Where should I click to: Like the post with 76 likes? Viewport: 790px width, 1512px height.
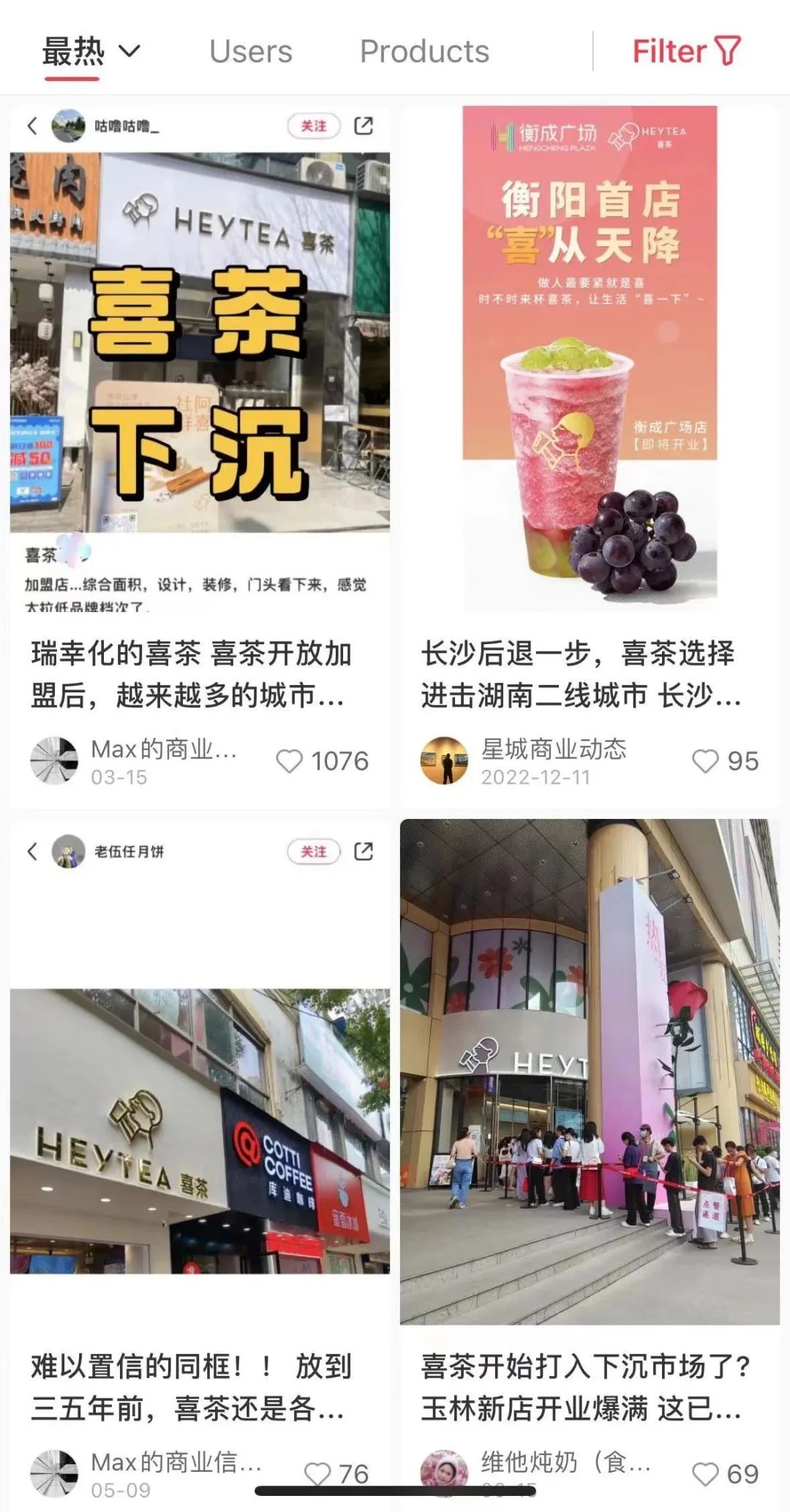pos(317,1473)
